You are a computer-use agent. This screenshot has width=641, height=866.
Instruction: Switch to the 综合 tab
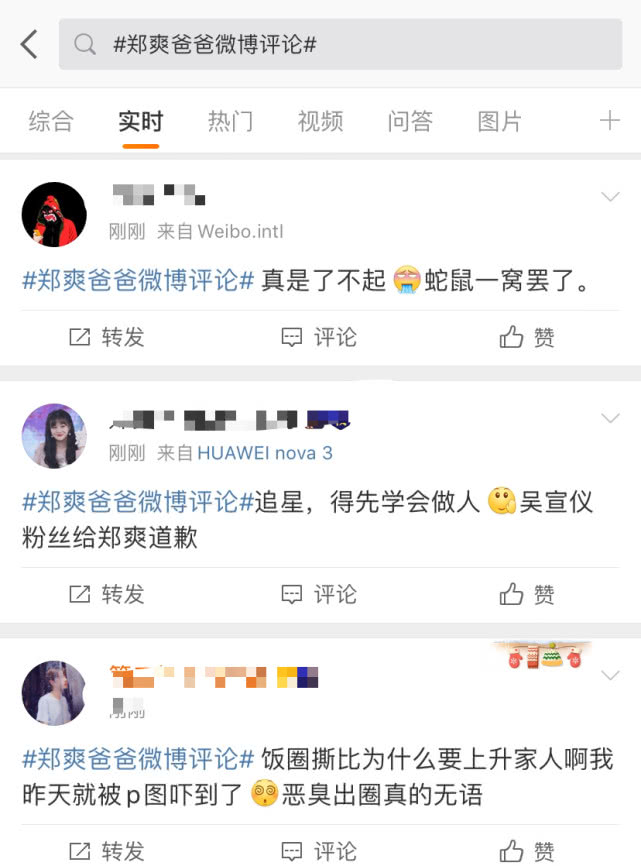(x=51, y=122)
